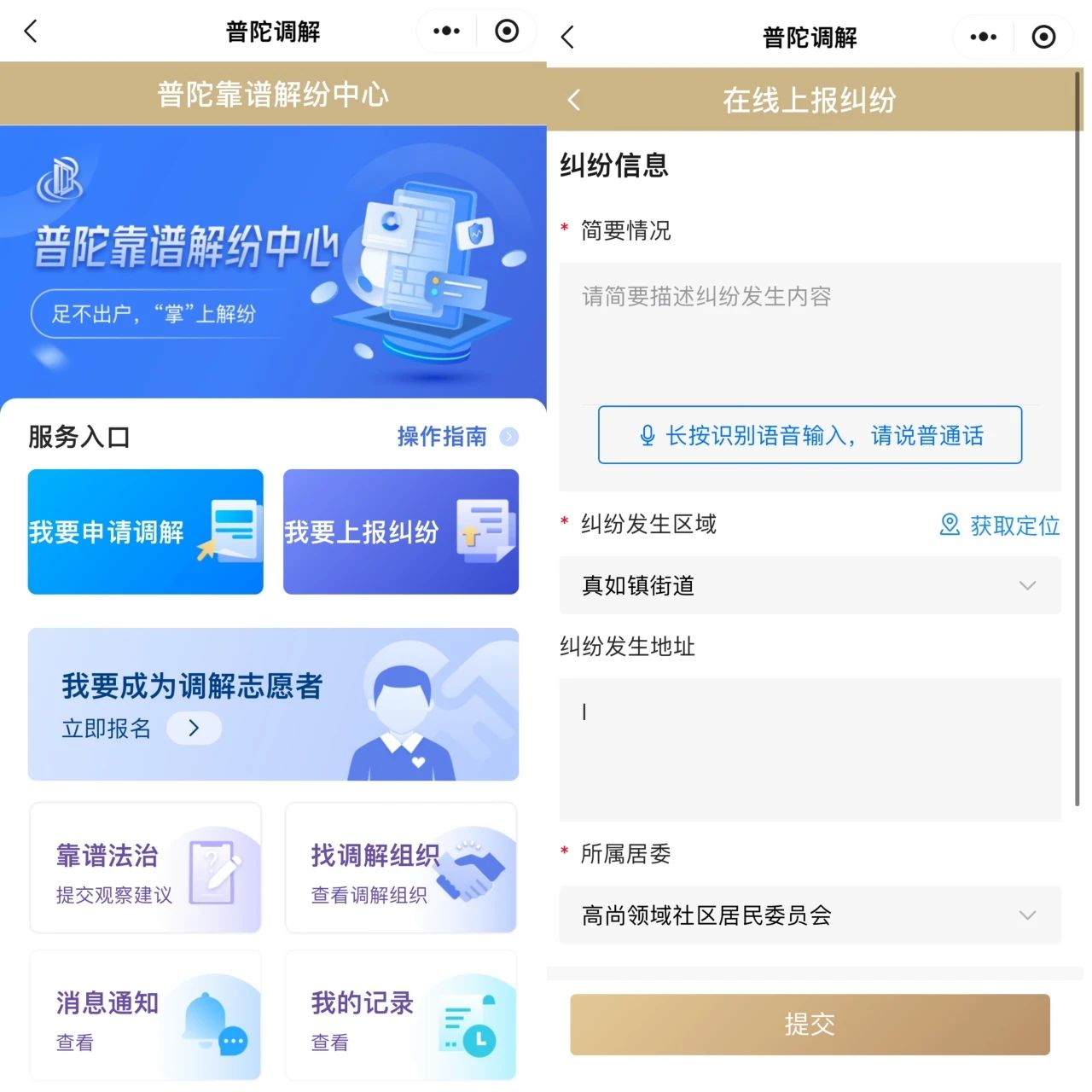This screenshot has height=1092, width=1092.
Task: Go back from the 在线上报纠纷 header arrow
Action: tap(574, 100)
